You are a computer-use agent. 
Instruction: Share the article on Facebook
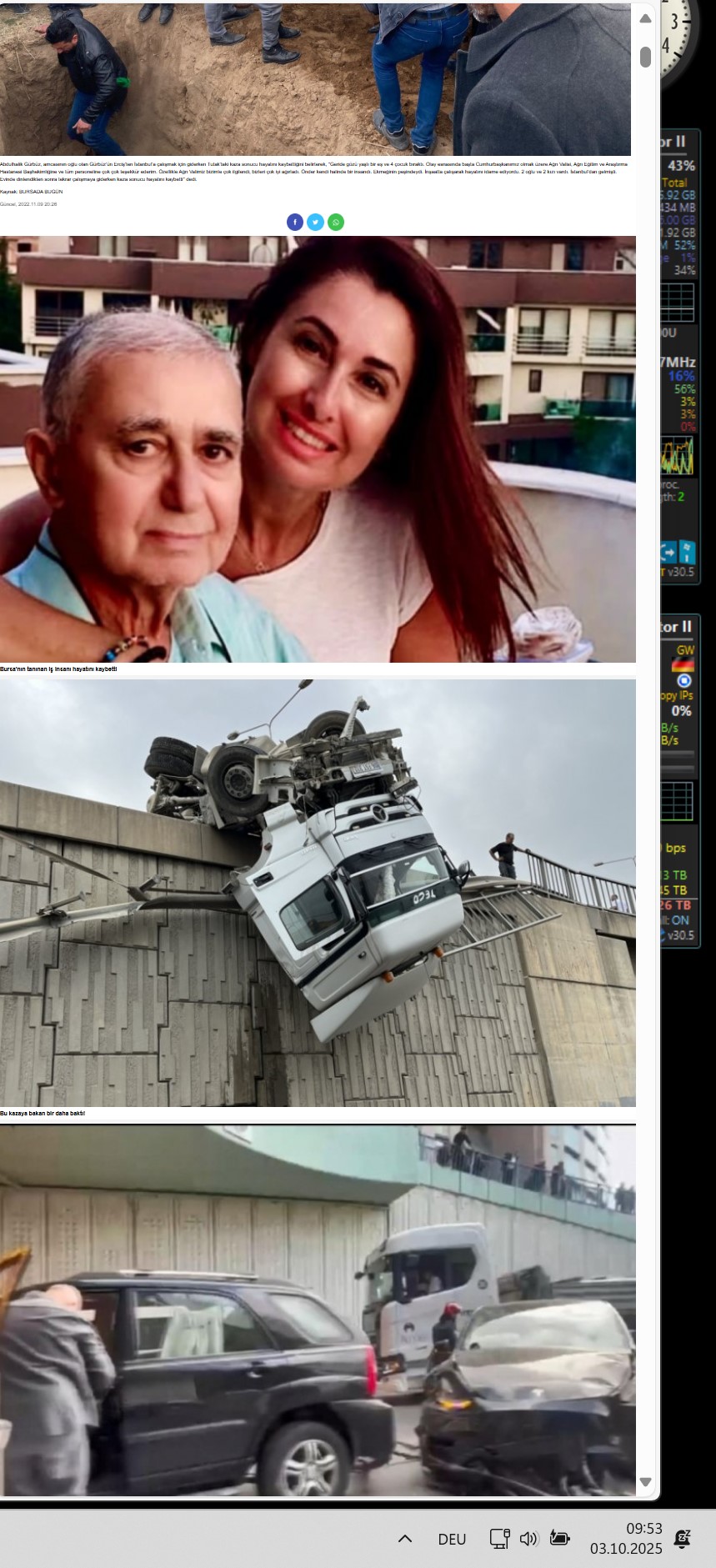(x=295, y=222)
